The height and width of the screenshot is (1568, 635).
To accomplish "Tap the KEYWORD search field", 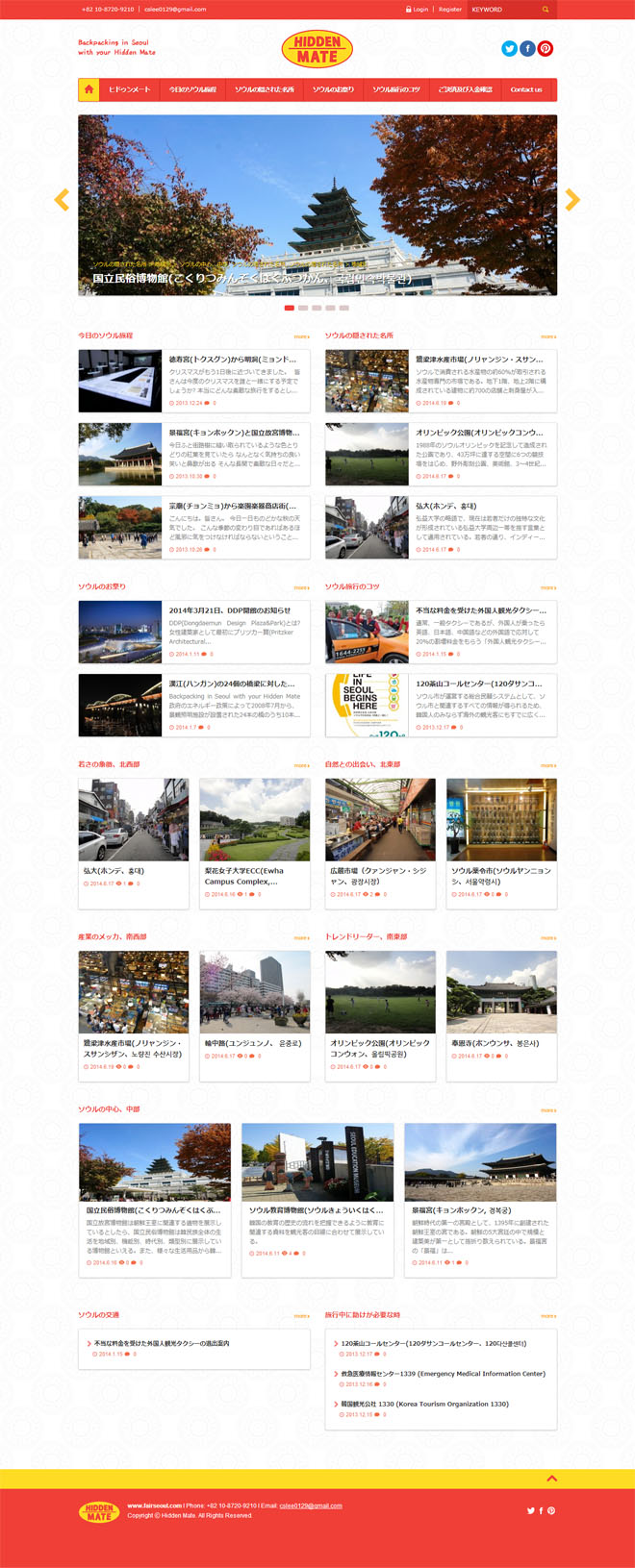I will pos(503,10).
